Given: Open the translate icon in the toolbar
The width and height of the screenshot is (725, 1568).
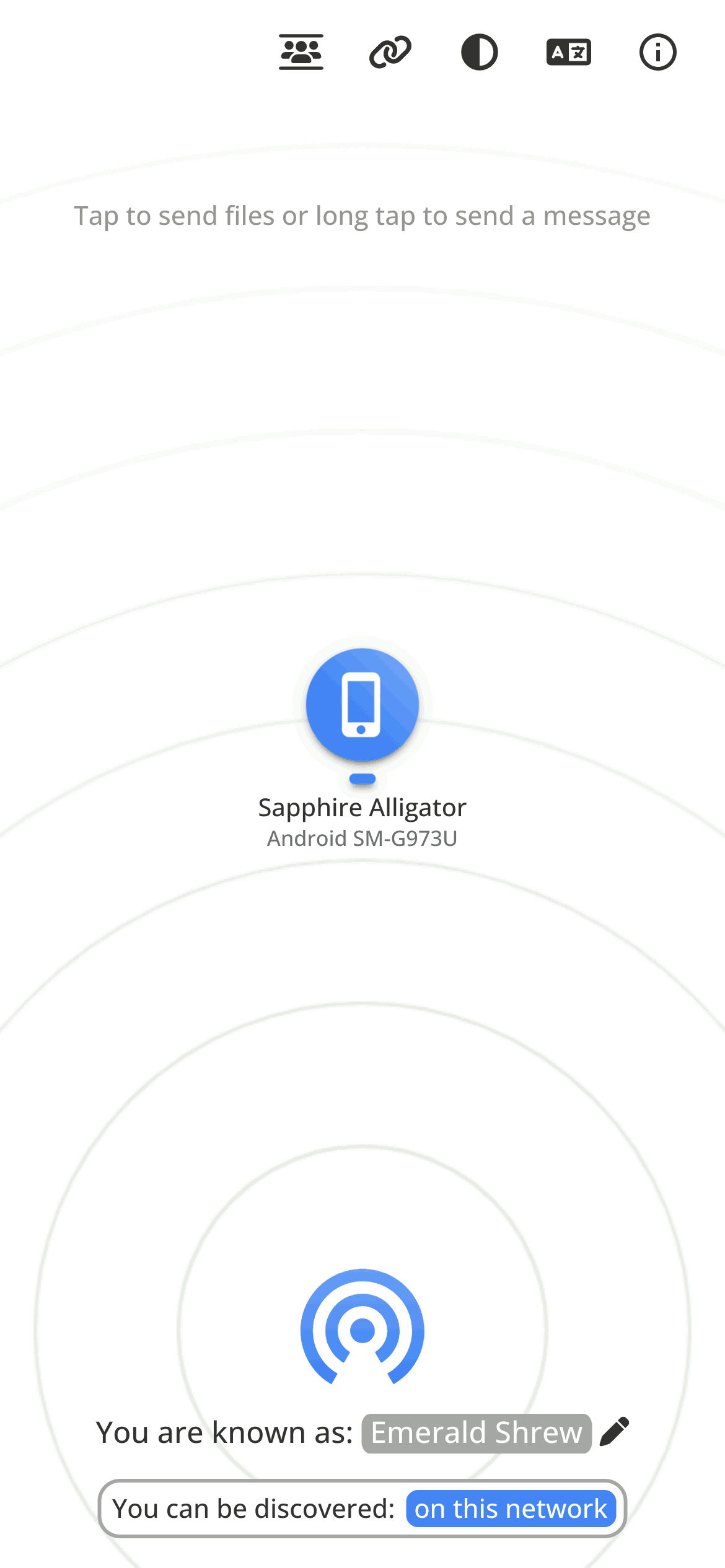Looking at the screenshot, I should pyautogui.click(x=569, y=53).
